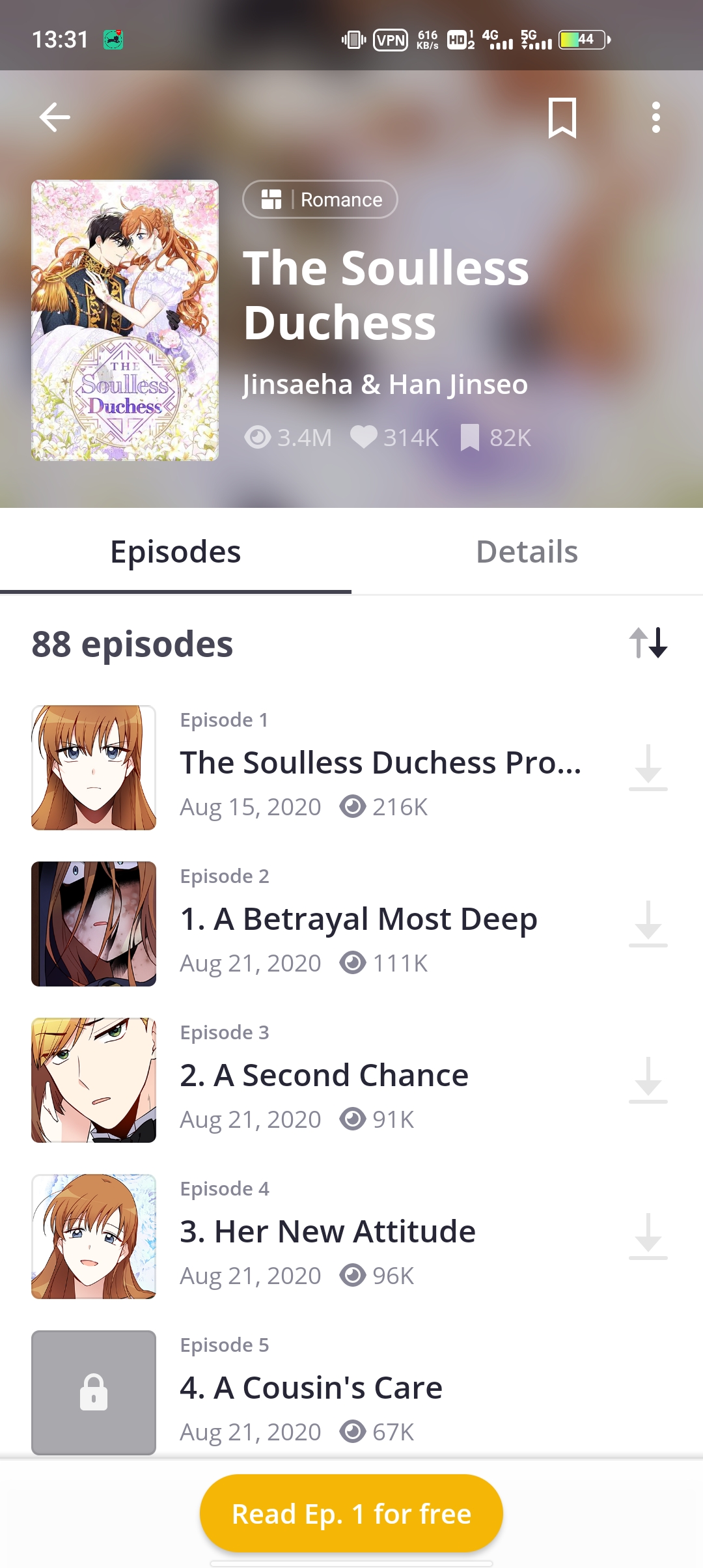This screenshot has width=703, height=1568.
Task: Open Episode 3 A Second Chance
Action: [324, 1076]
